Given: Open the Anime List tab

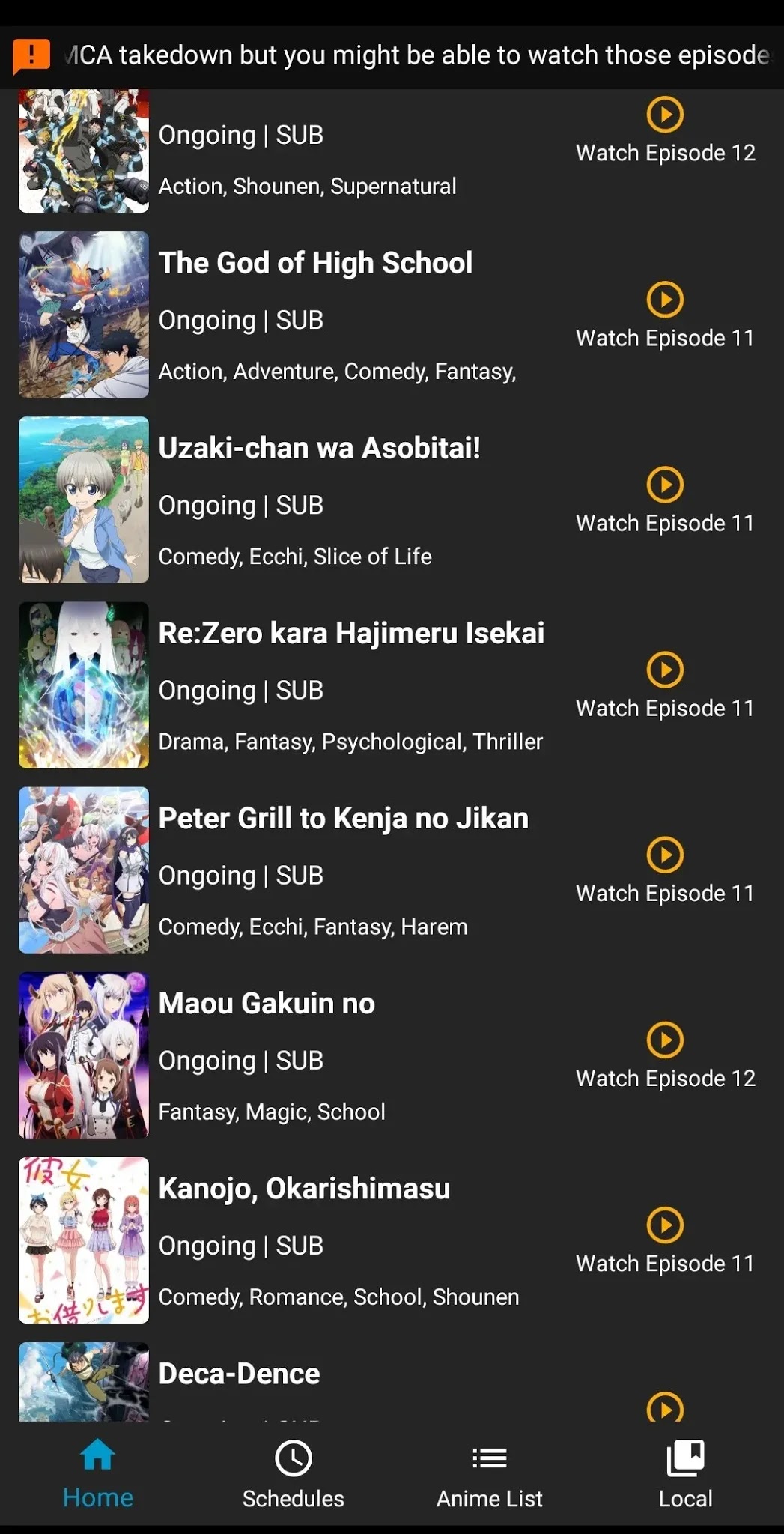Looking at the screenshot, I should click(489, 1473).
